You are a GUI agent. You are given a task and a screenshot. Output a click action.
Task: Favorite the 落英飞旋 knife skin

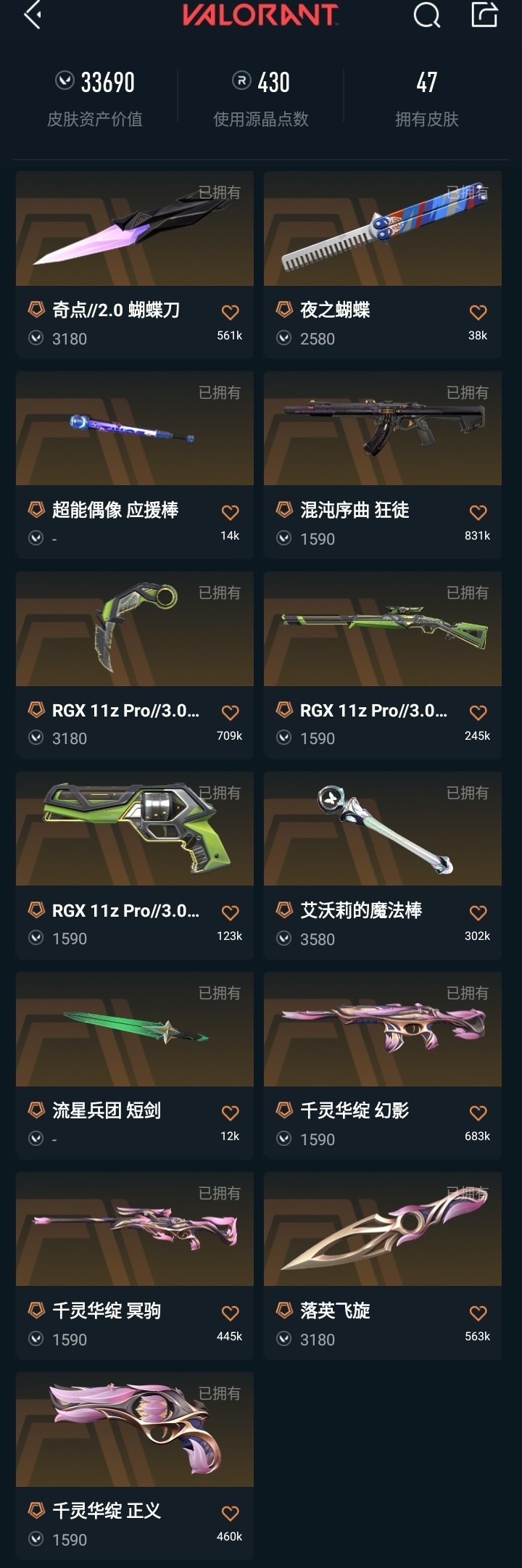pyautogui.click(x=478, y=1313)
